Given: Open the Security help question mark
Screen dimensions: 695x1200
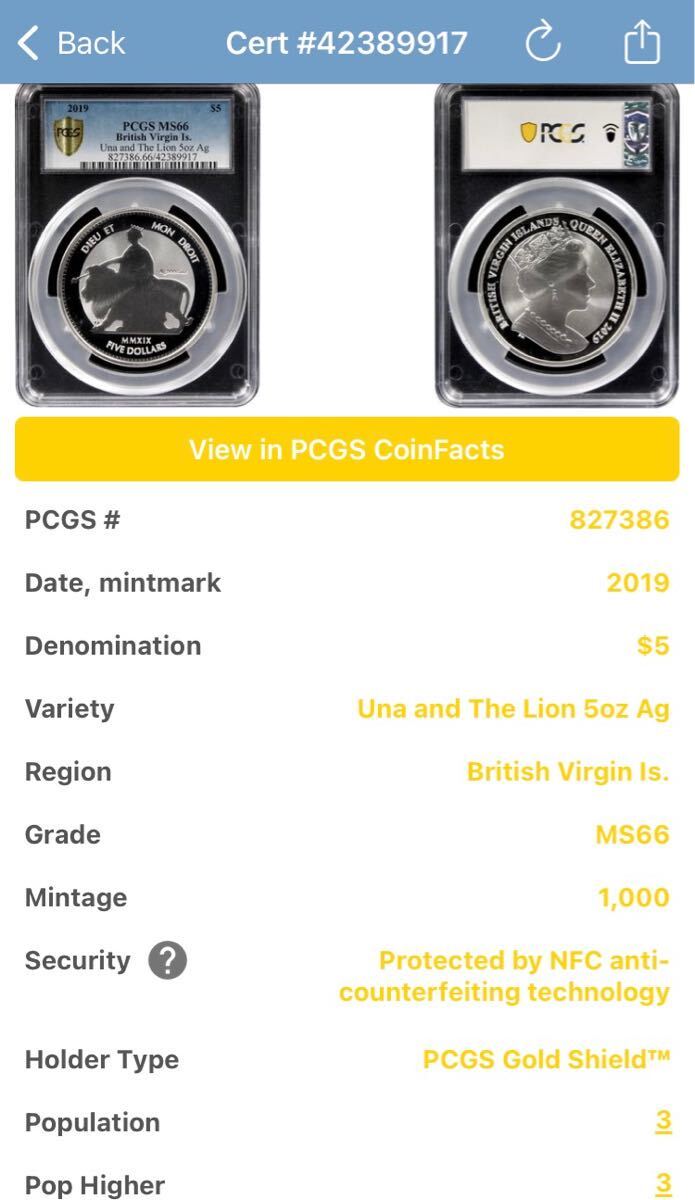Looking at the screenshot, I should point(167,961).
